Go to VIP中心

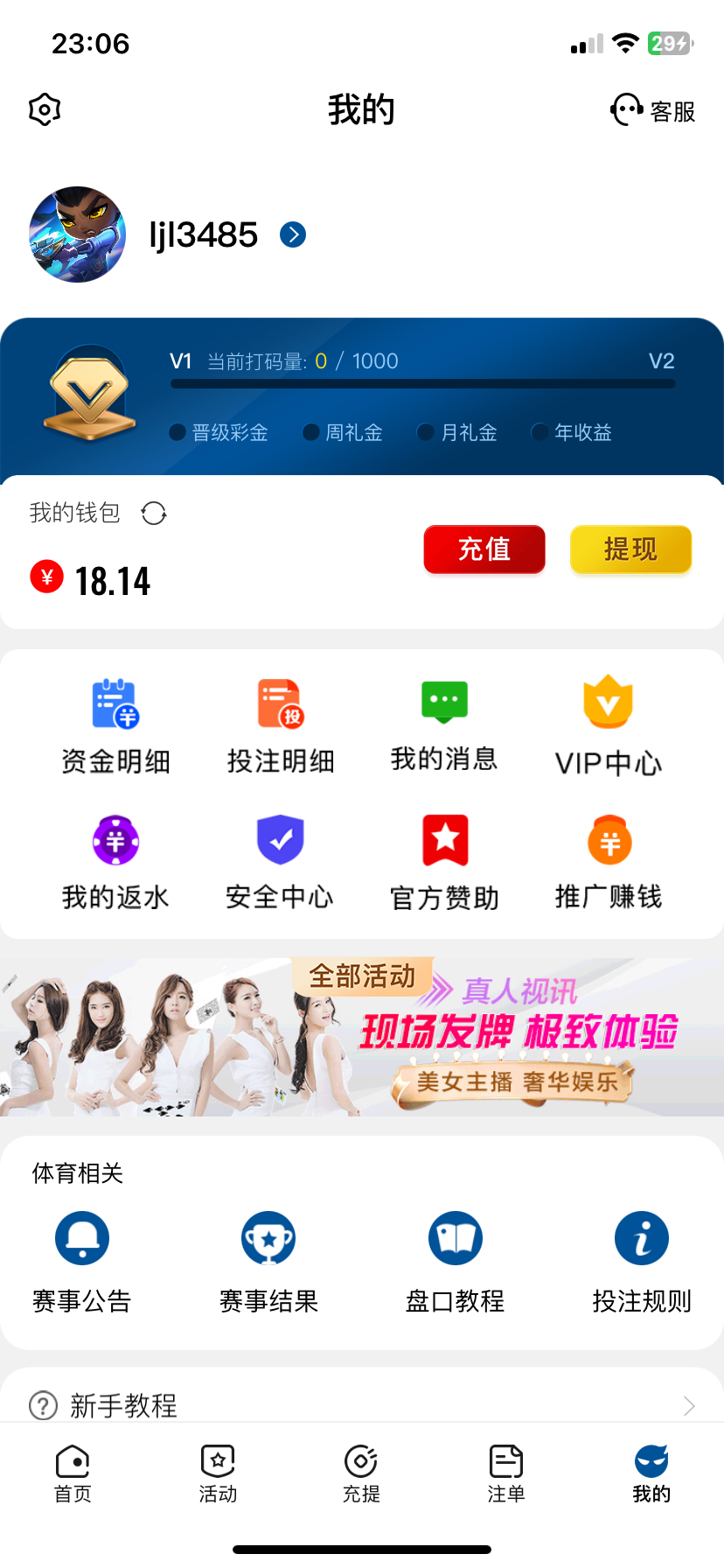coord(609,726)
